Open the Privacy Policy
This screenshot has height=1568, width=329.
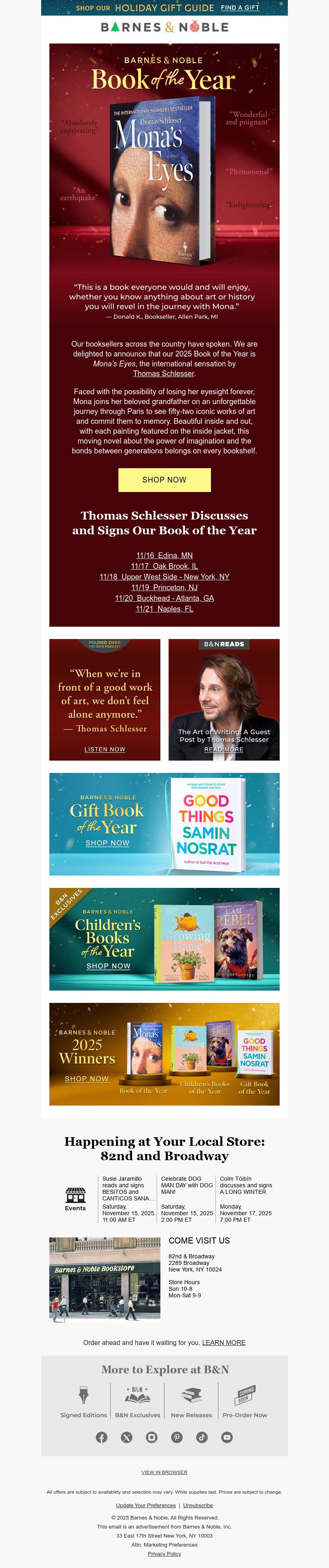[164, 1553]
